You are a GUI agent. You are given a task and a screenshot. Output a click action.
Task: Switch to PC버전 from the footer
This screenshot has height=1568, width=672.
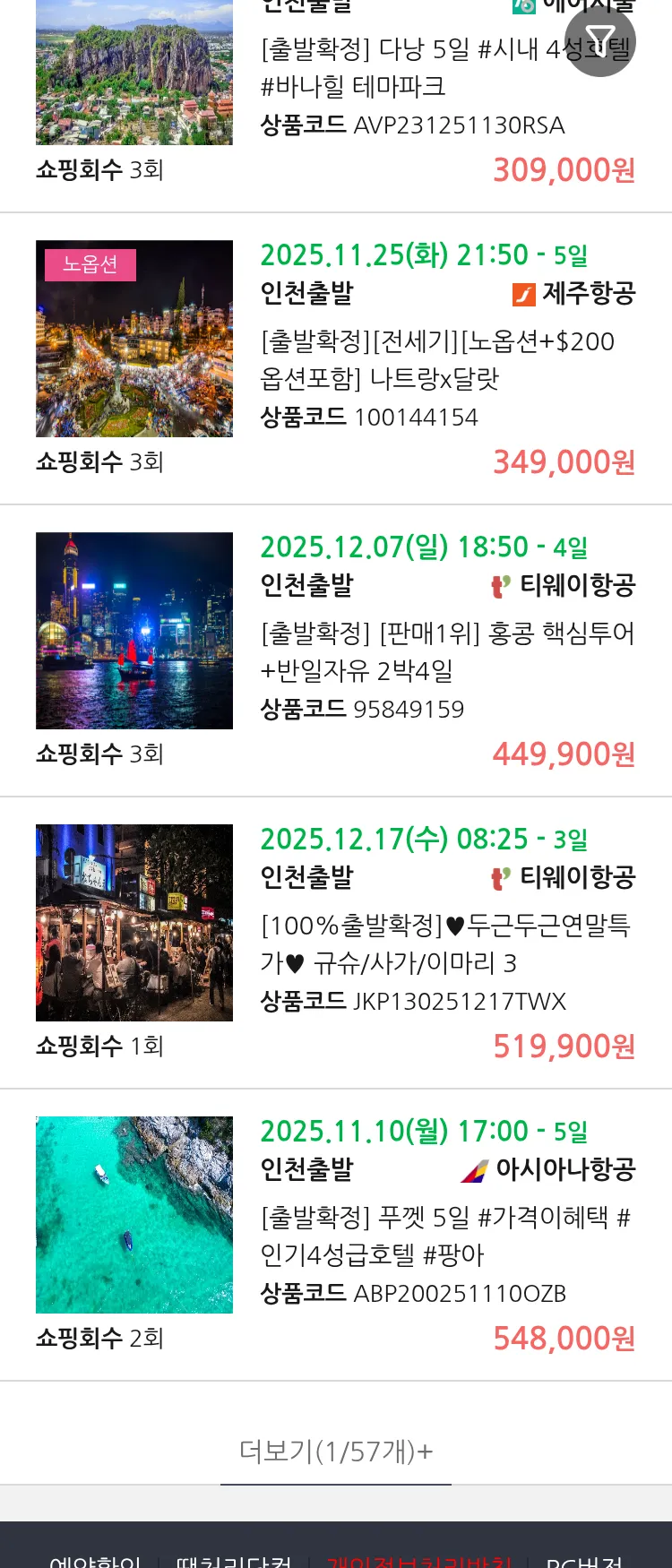(x=583, y=1559)
